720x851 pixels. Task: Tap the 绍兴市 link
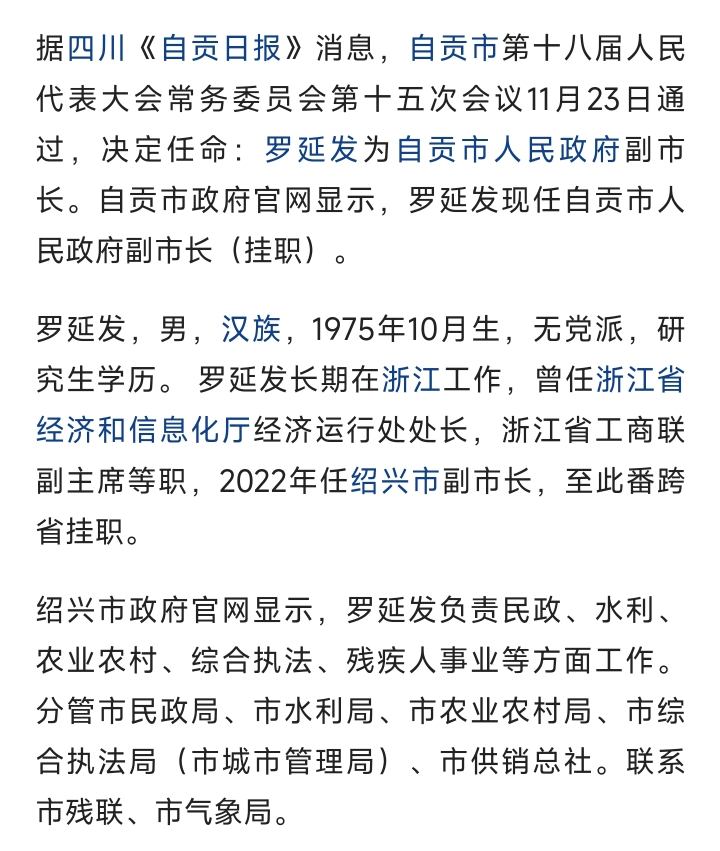tap(395, 482)
